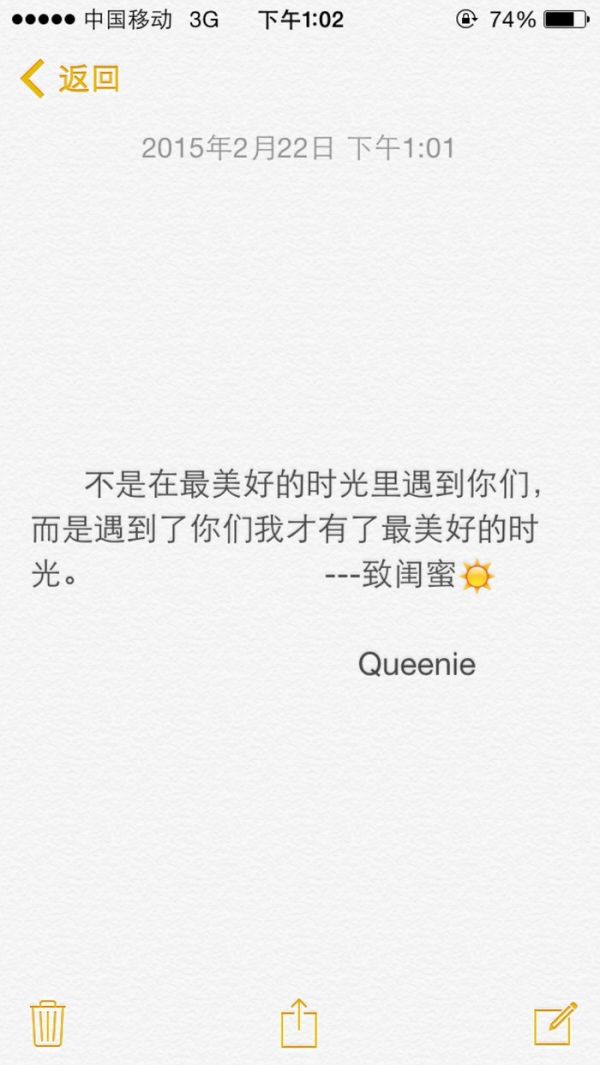Go back via the 返回 button

coord(70,78)
